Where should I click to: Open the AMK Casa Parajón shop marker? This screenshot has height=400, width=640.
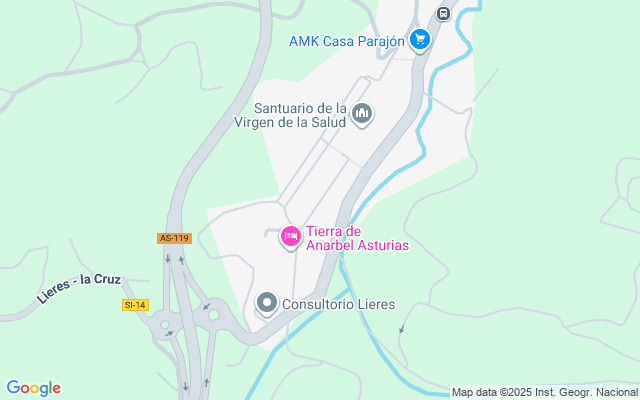click(x=420, y=40)
